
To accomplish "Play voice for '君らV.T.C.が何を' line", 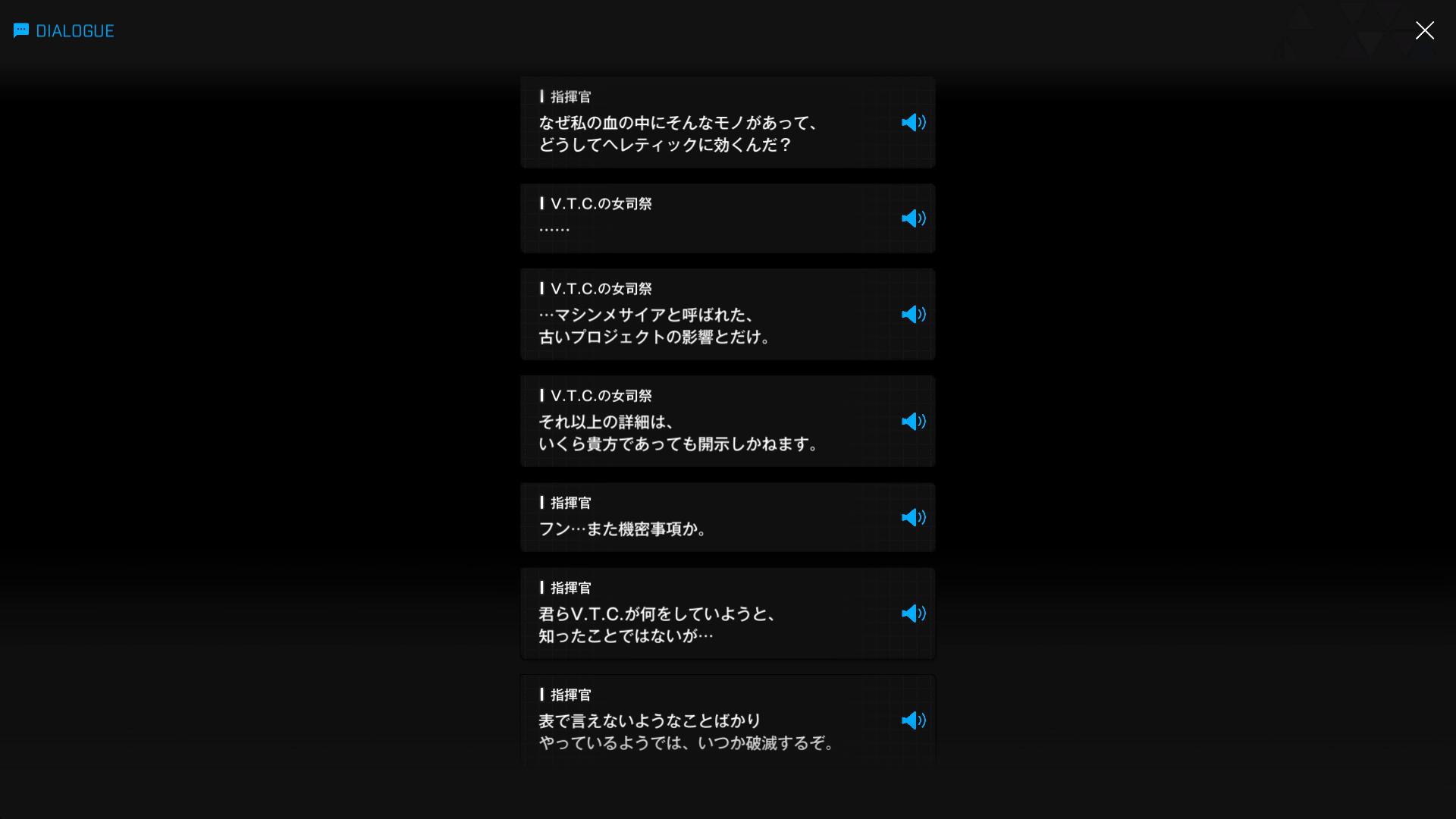I will (913, 613).
